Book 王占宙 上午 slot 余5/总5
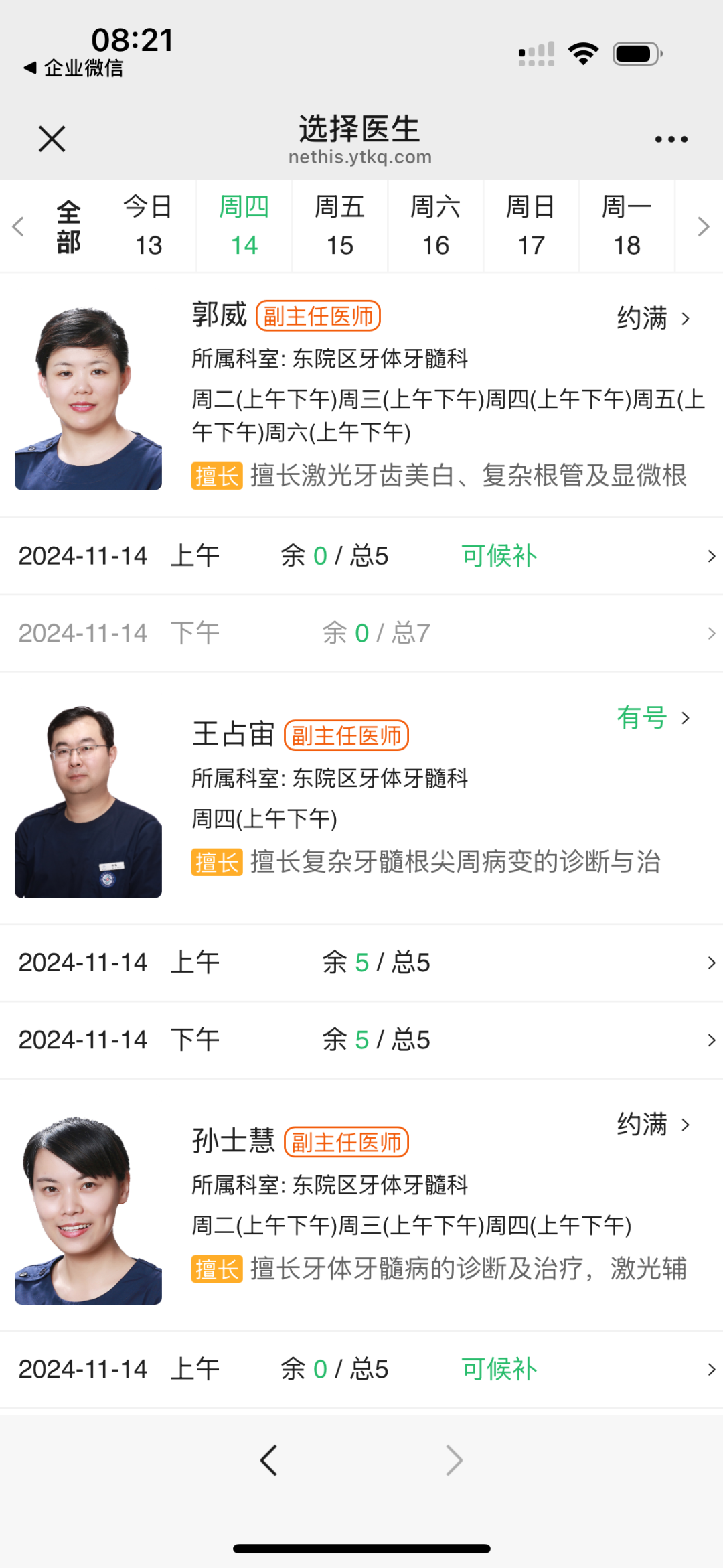Image resolution: width=723 pixels, height=1568 pixels. point(361,963)
